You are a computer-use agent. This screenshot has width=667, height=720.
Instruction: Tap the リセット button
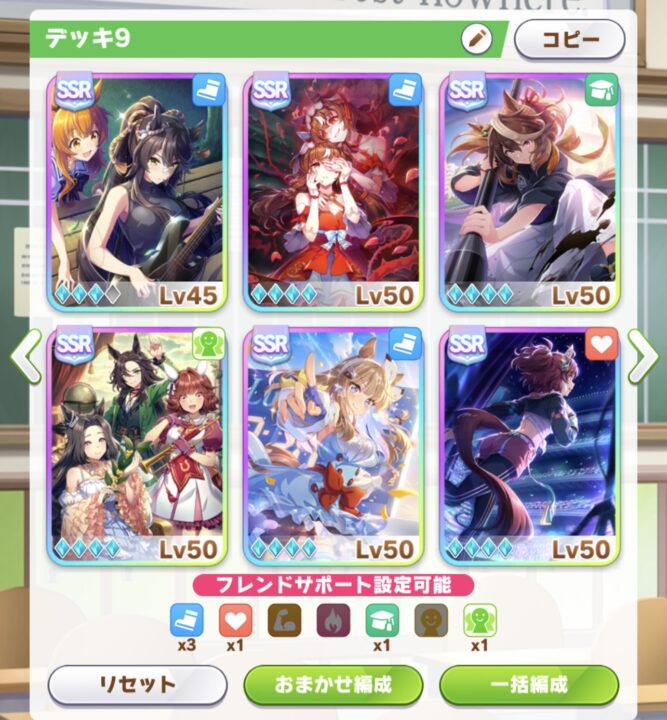pos(137,685)
